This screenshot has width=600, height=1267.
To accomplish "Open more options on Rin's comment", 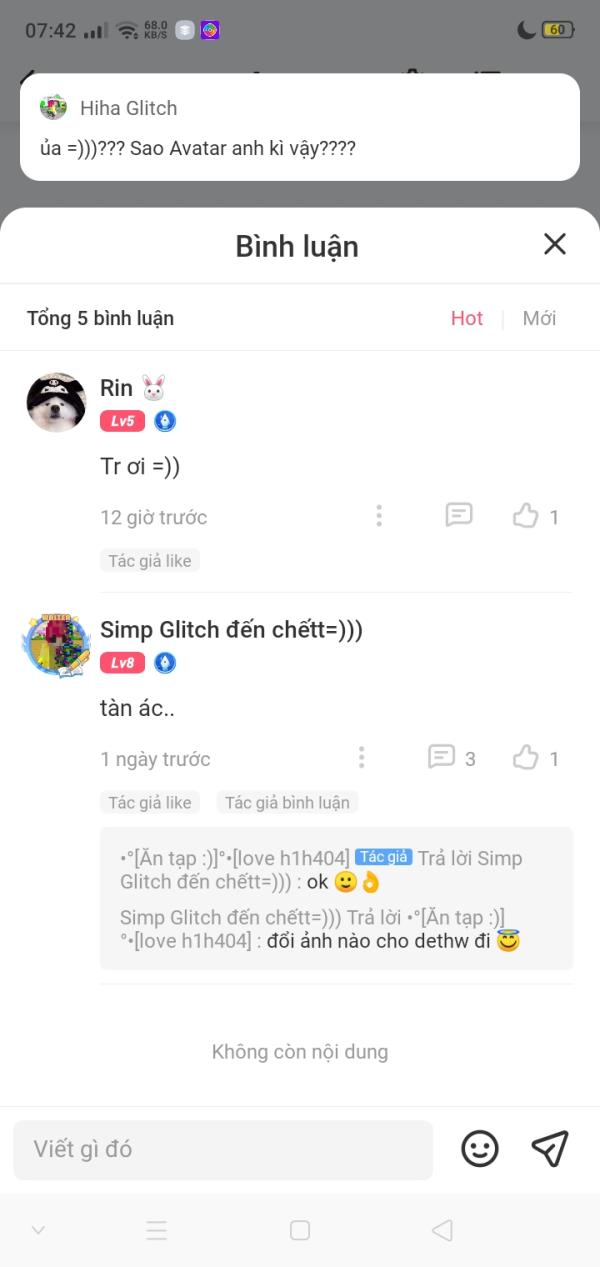I will (379, 516).
